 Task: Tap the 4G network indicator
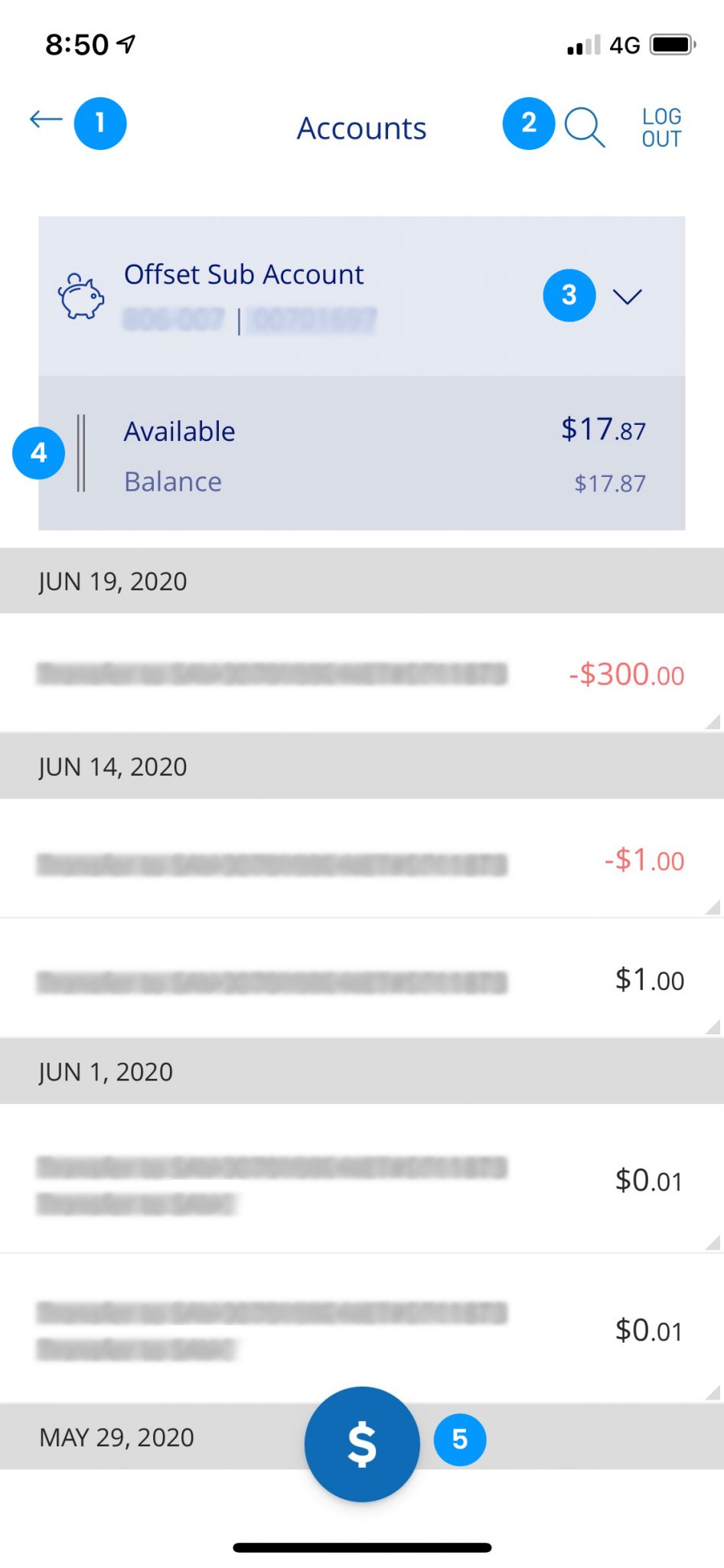point(624,44)
